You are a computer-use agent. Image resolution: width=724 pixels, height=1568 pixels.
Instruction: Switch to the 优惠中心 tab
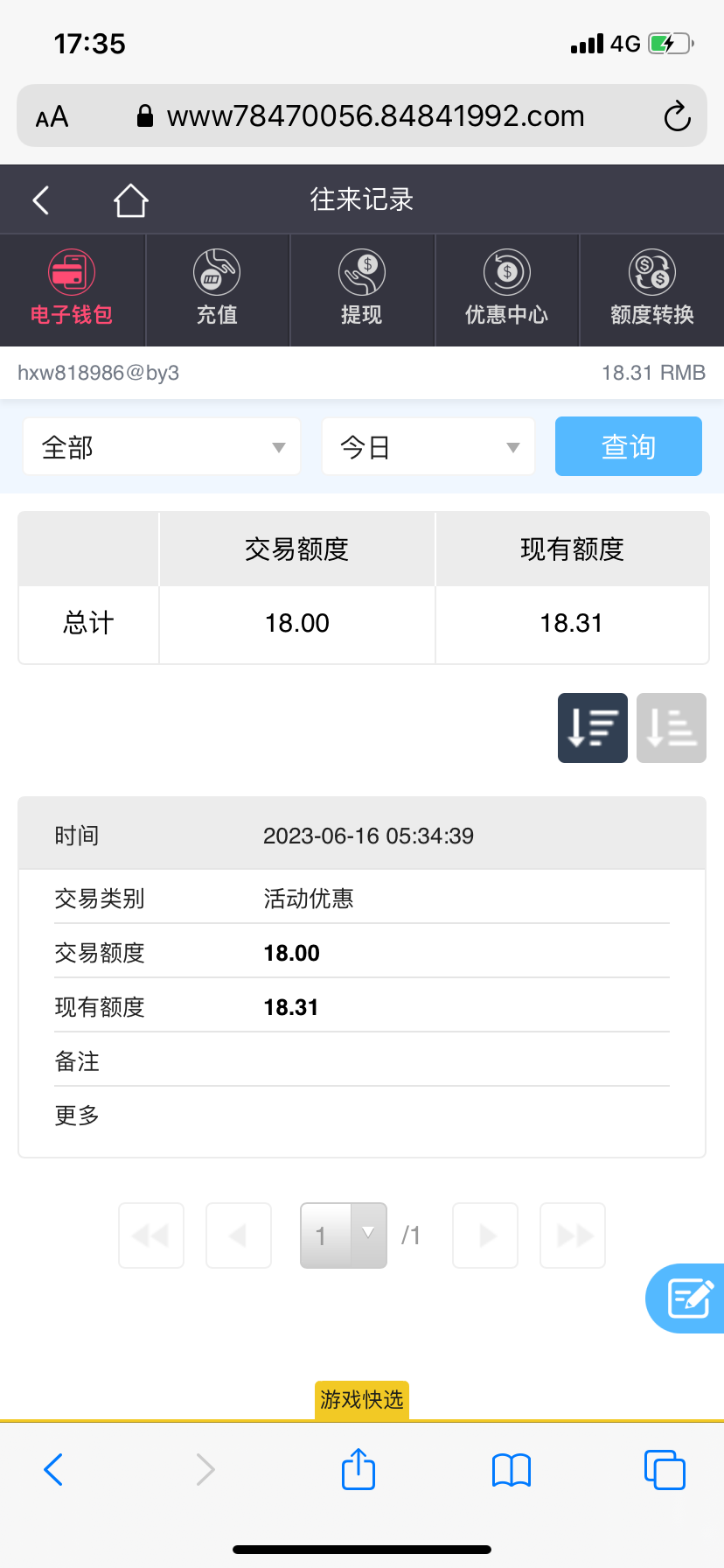point(506,290)
